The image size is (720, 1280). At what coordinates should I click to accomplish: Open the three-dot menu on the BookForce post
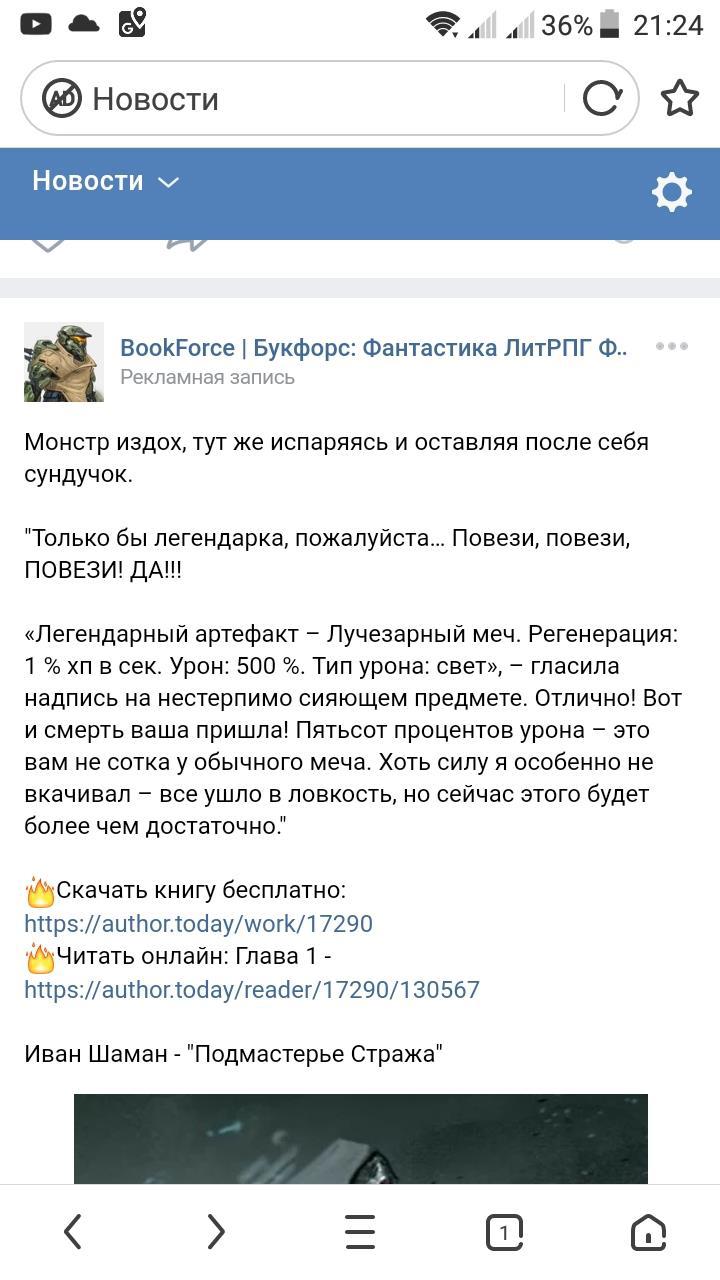point(671,346)
